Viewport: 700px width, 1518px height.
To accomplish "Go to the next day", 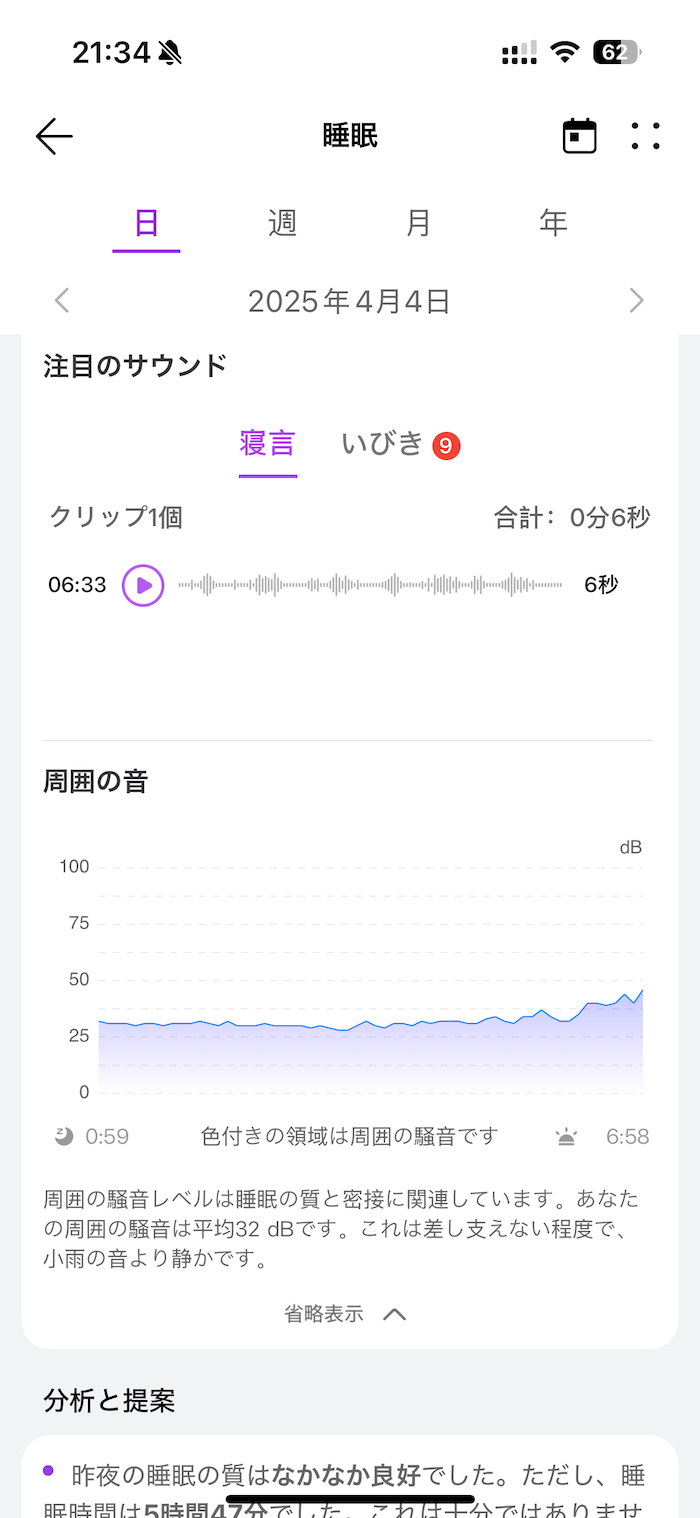I will (x=636, y=300).
